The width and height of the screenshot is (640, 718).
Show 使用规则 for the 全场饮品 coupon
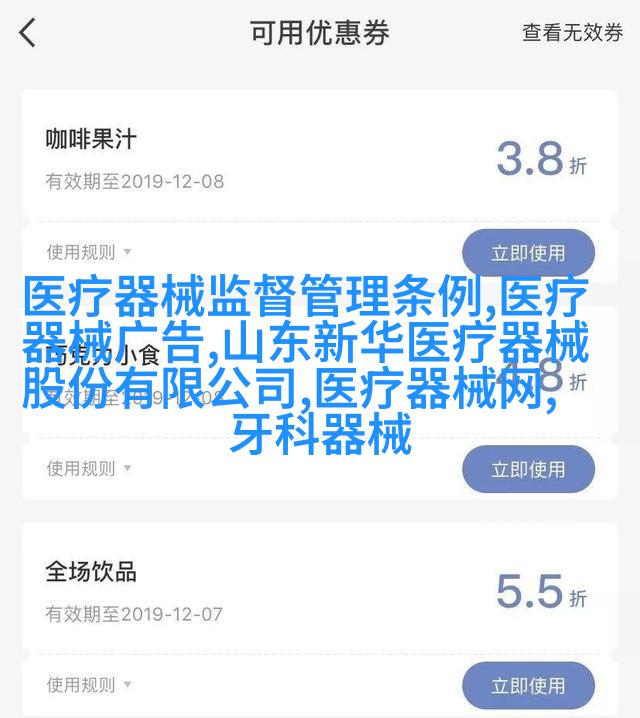(x=89, y=686)
